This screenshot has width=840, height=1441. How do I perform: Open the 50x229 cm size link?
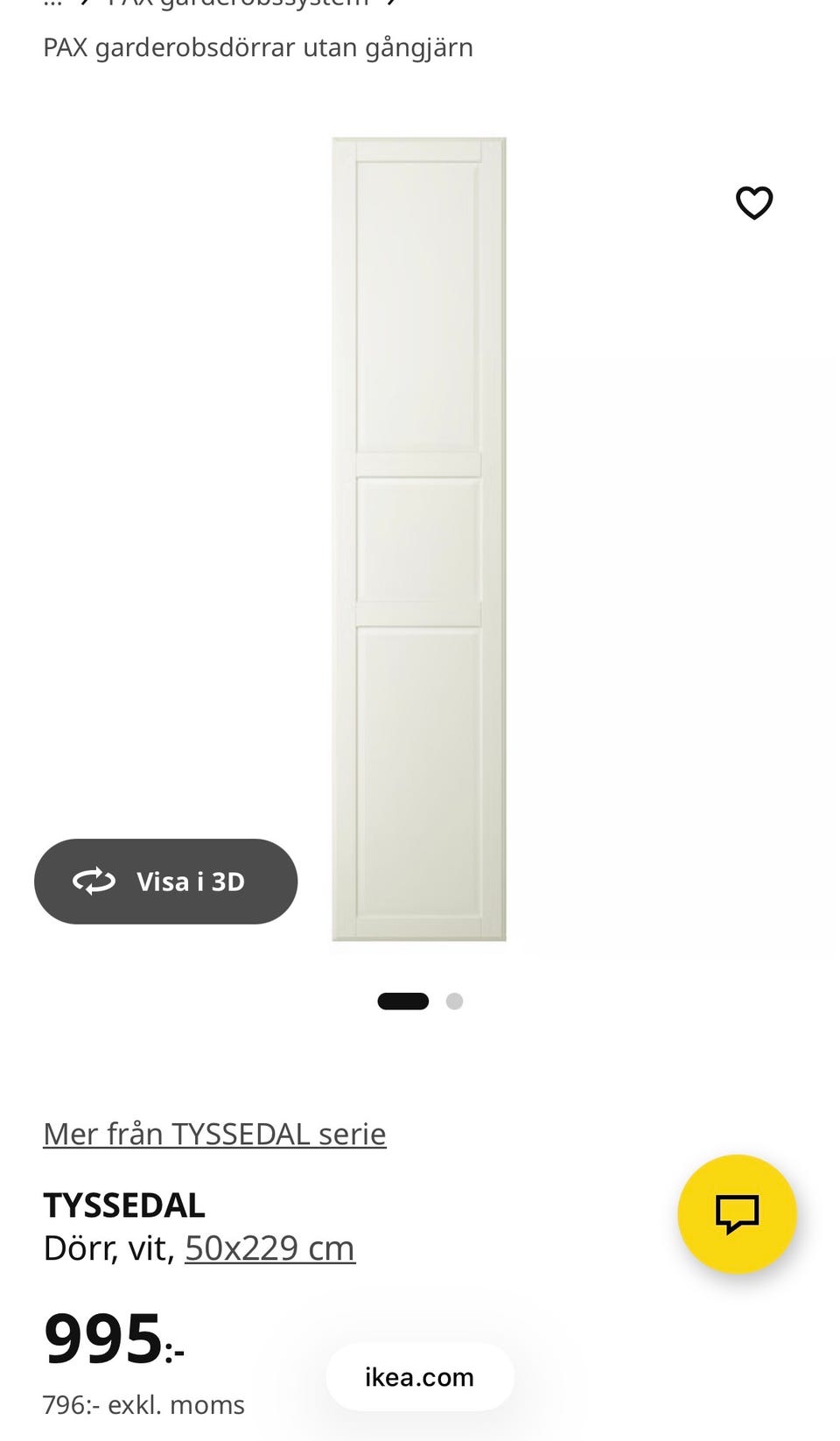click(x=269, y=1248)
